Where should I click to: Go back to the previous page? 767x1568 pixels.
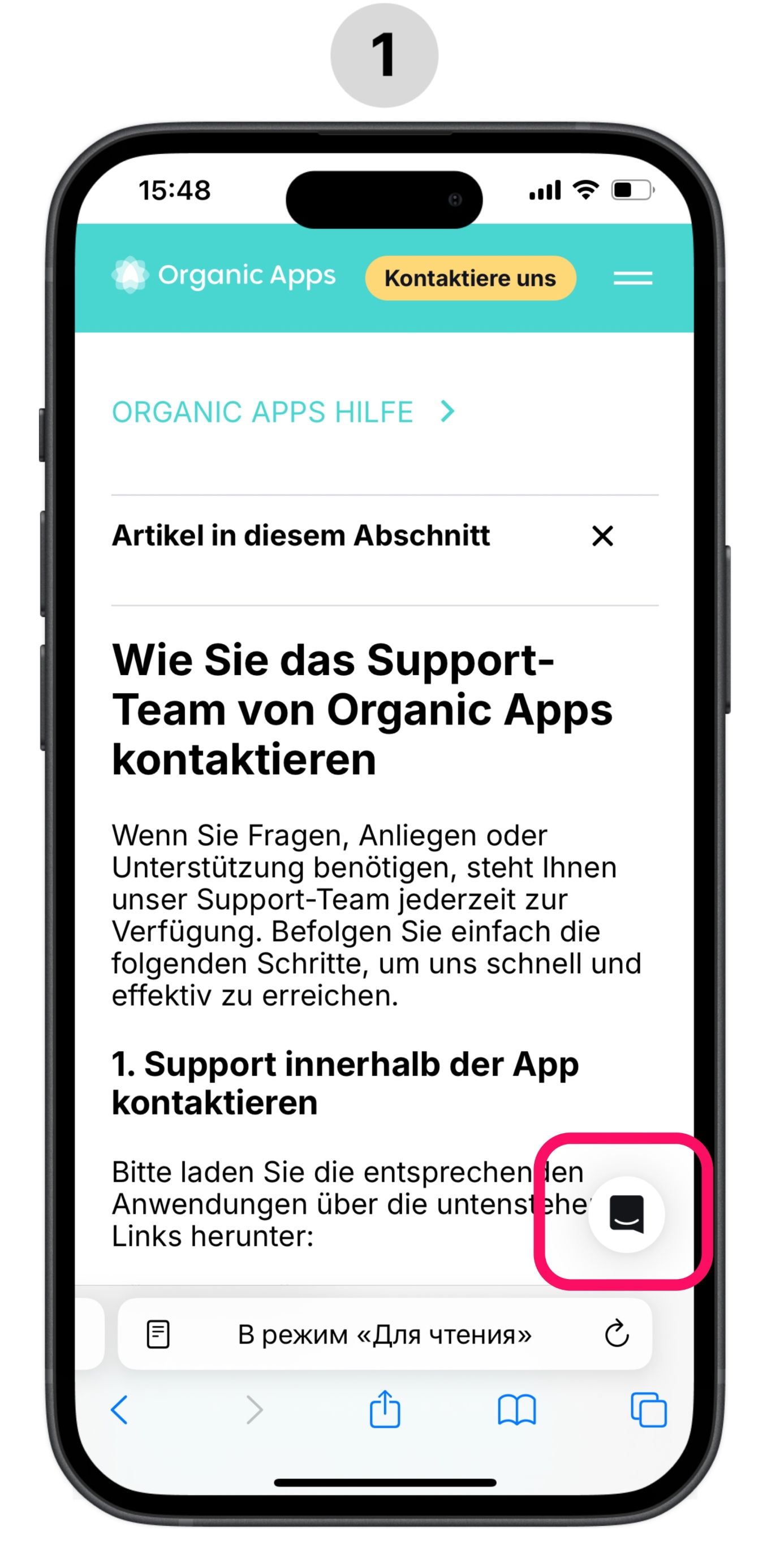120,1410
